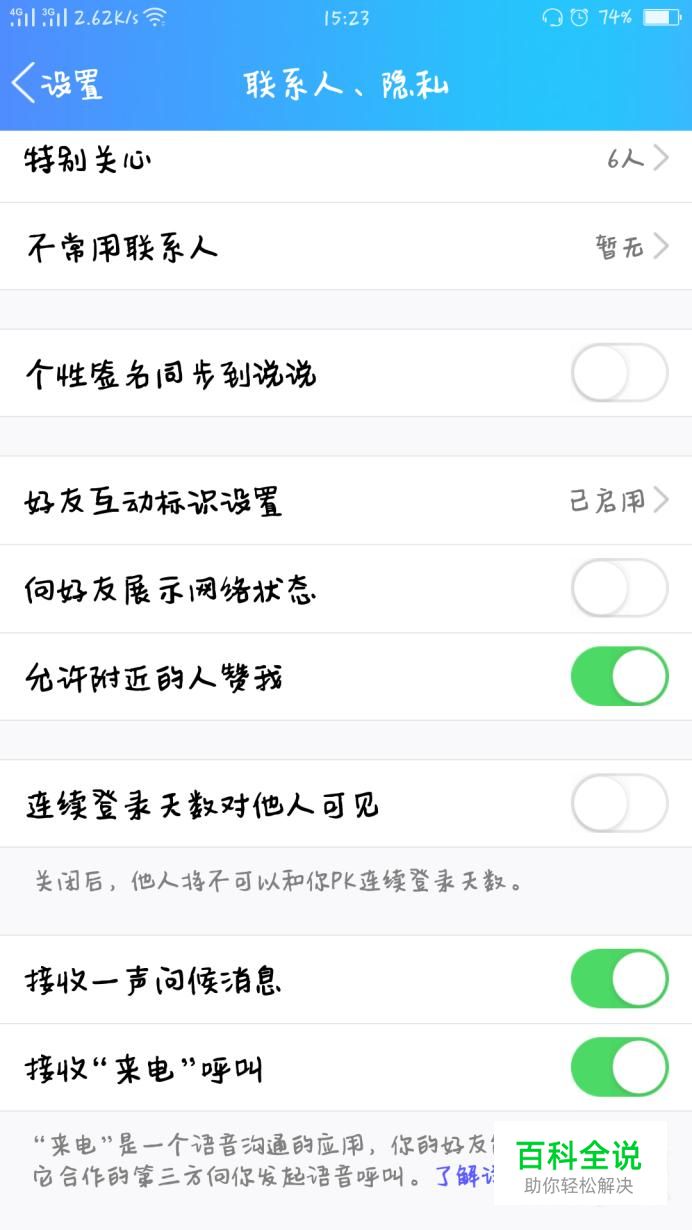The image size is (692, 1230).
Task: Open 不常用联系人 row
Action: [x=346, y=247]
